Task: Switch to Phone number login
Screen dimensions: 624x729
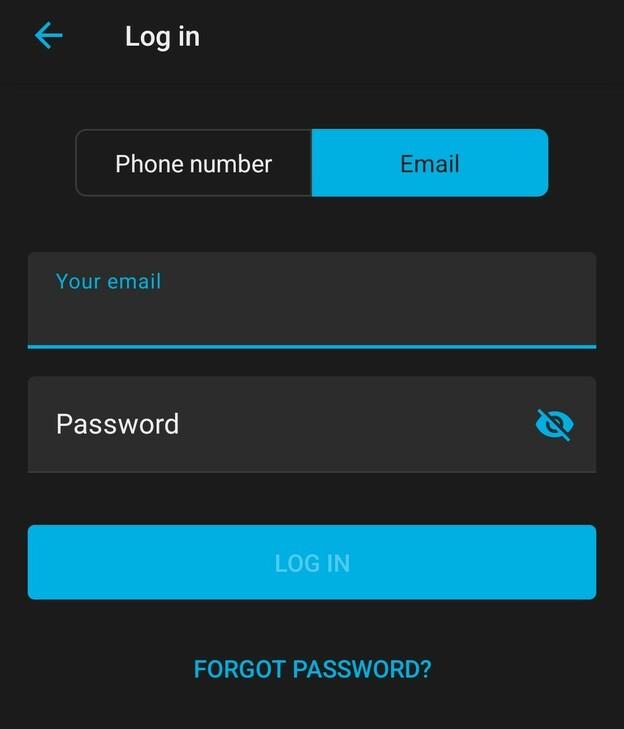Action: (x=194, y=163)
